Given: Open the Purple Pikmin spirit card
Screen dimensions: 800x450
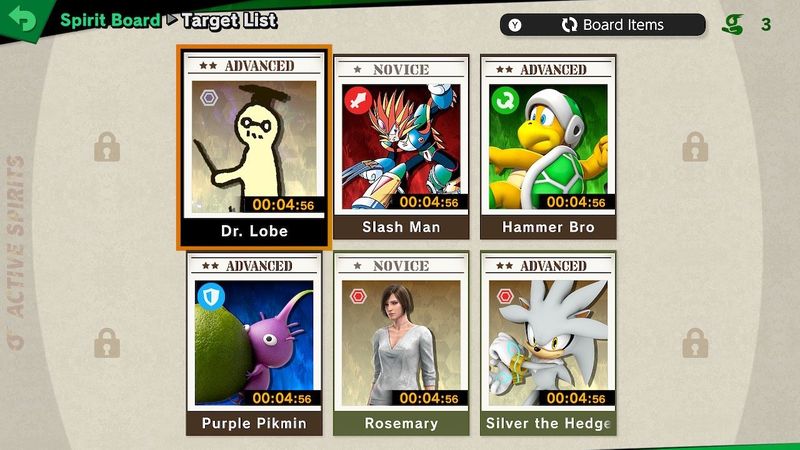Looking at the screenshot, I should [x=254, y=344].
